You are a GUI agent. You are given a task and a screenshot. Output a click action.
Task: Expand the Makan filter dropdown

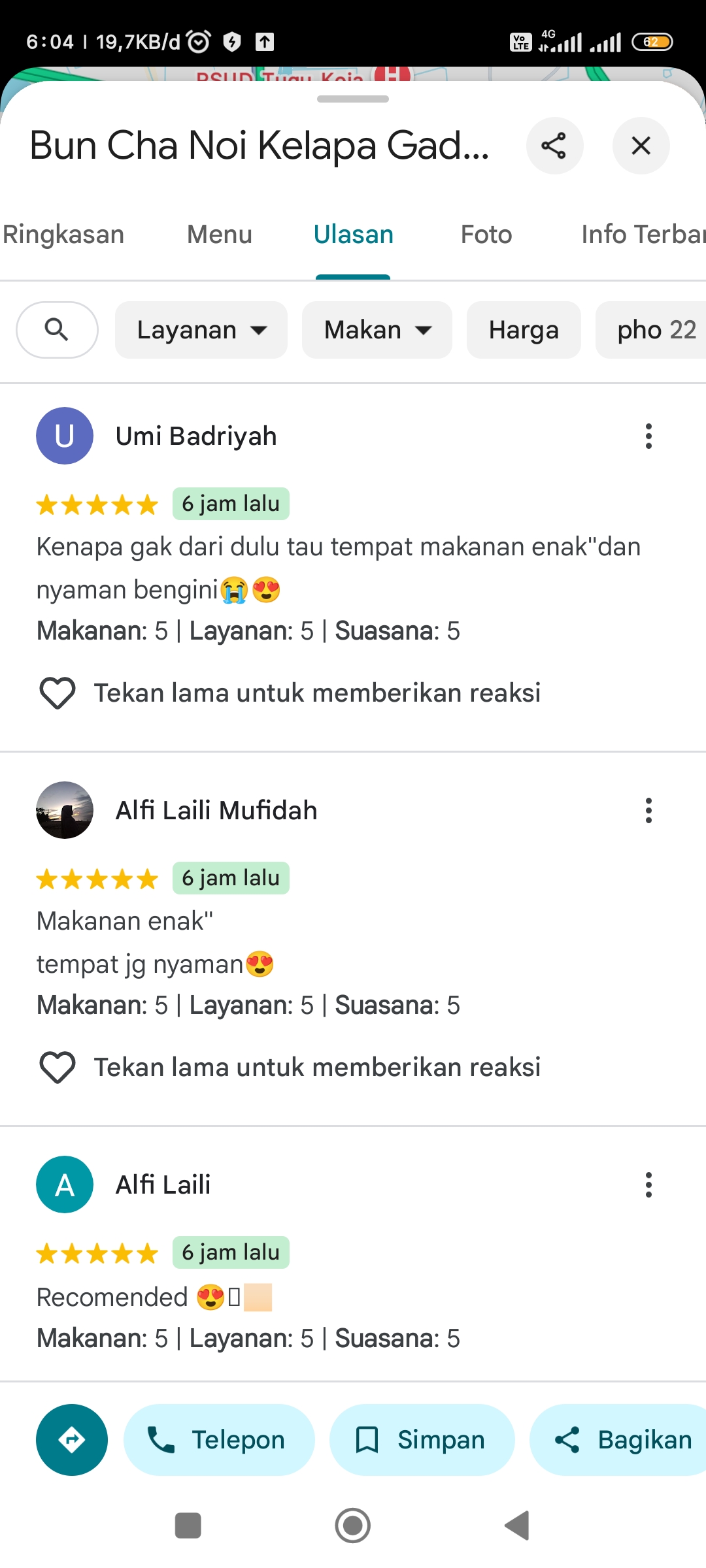click(x=377, y=330)
